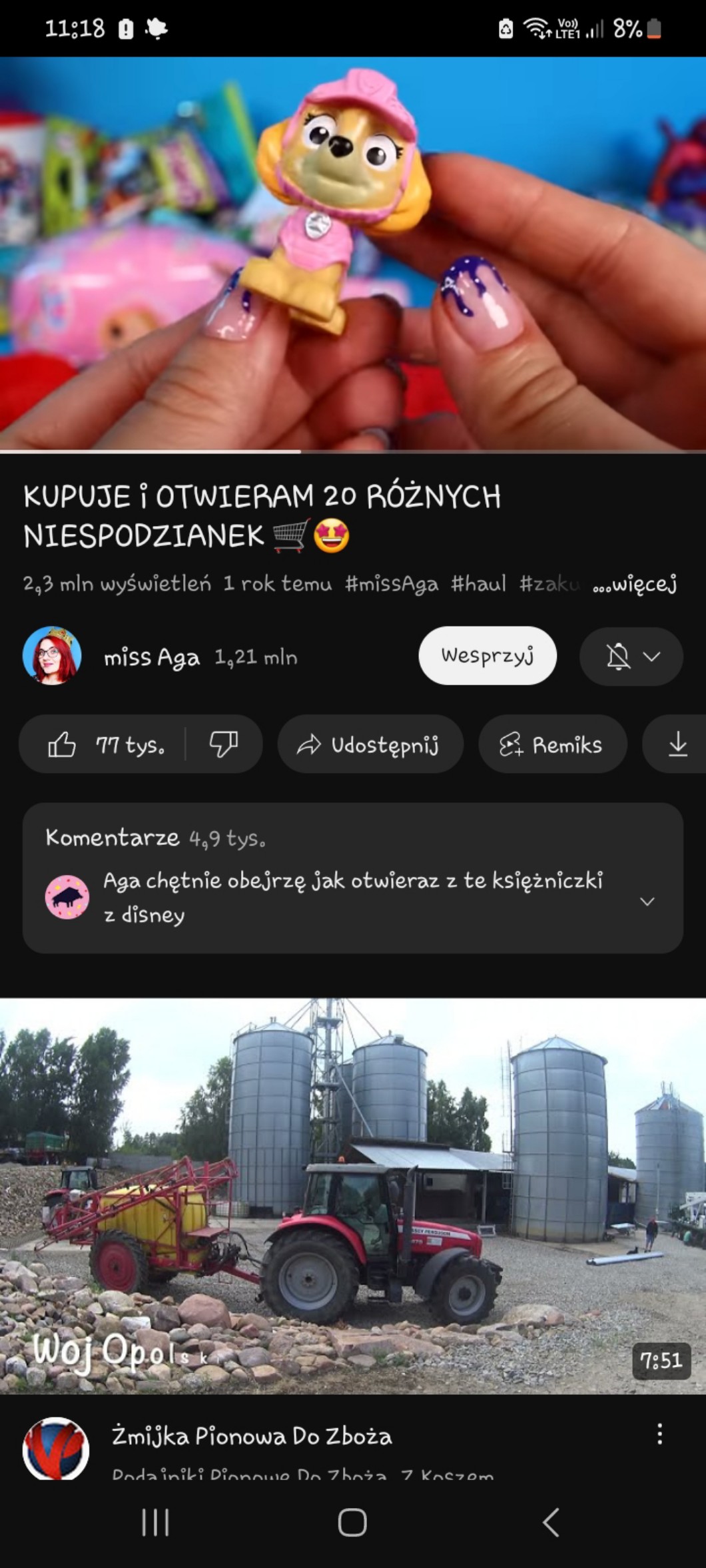Tap the Udostępnij share button
The image size is (706, 1568).
pyautogui.click(x=369, y=744)
